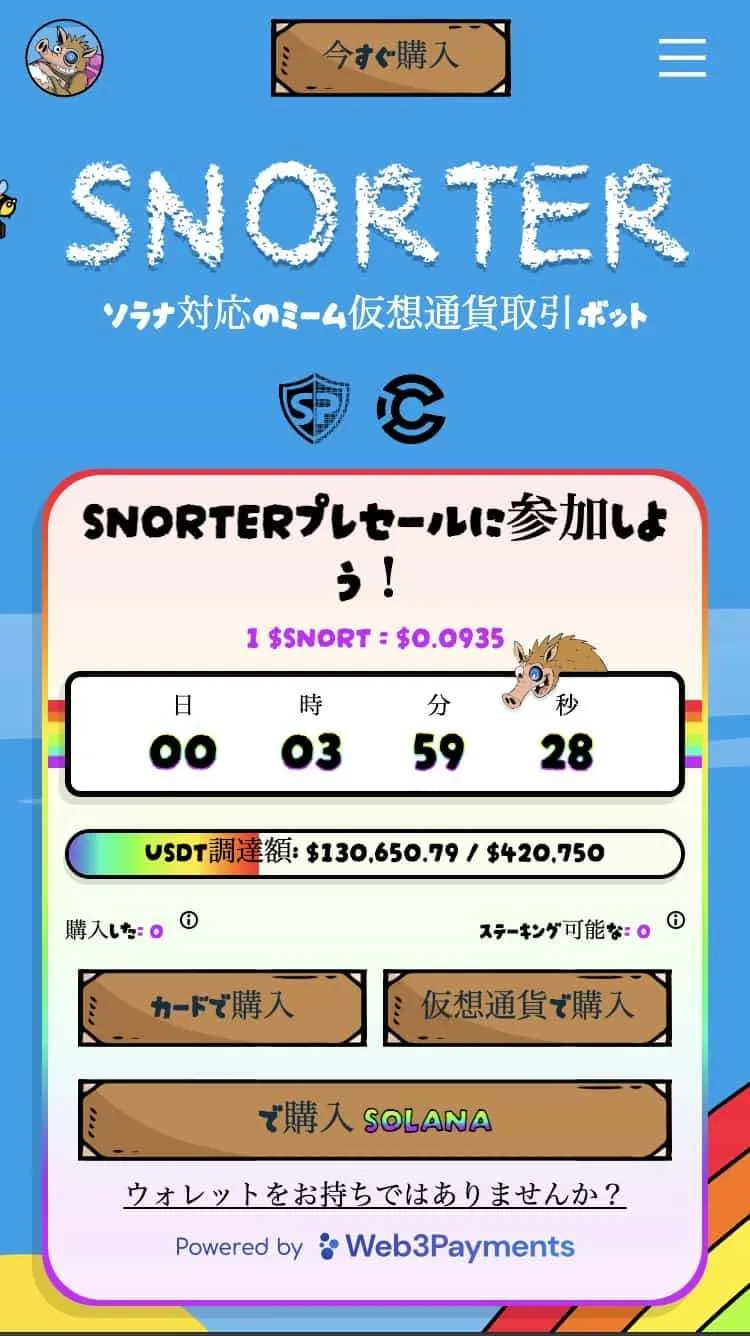Open the hamburger navigation menu
The image size is (750, 1336).
682,58
